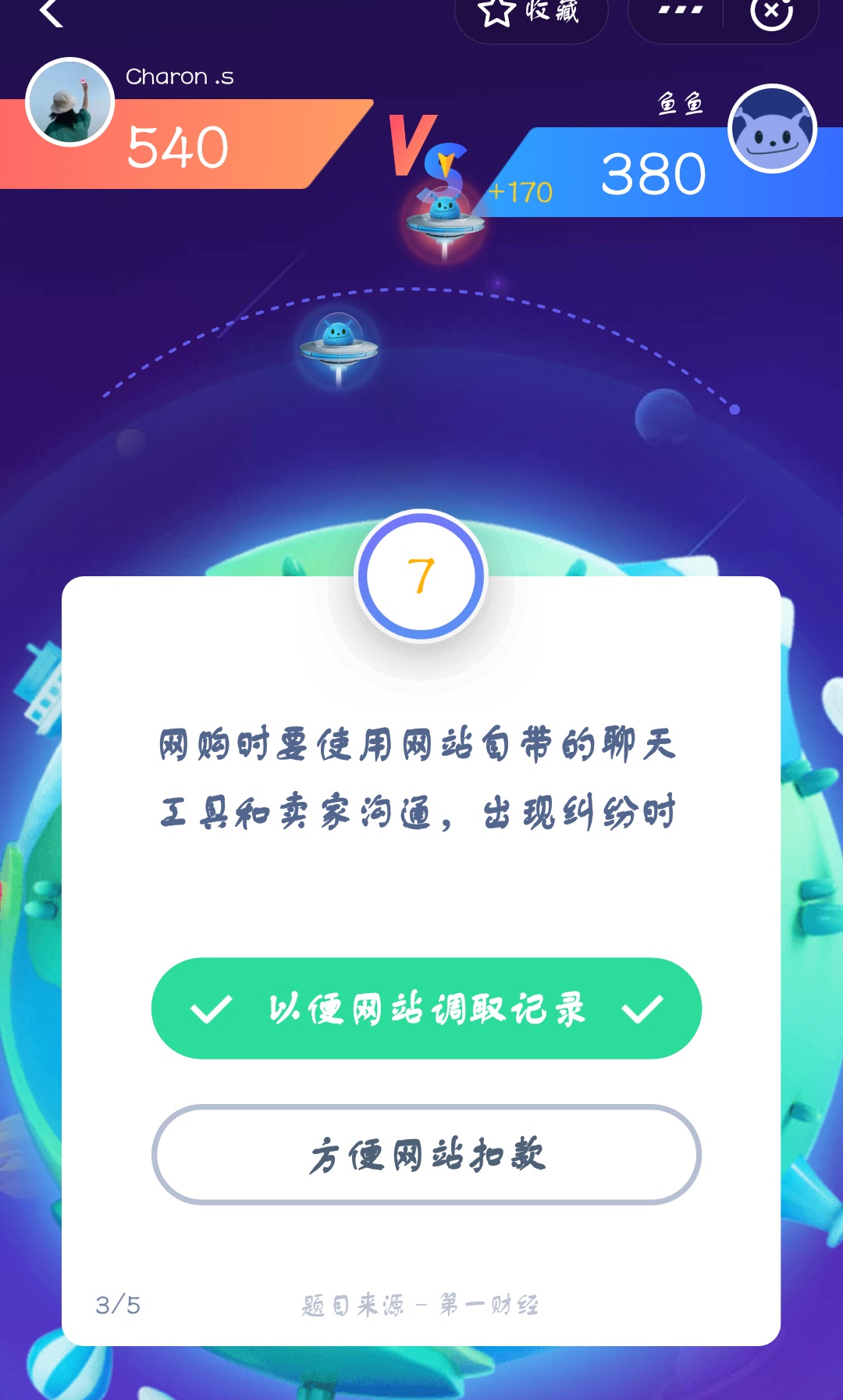
Task: Open opponent 鱼鱼's avatar
Action: [x=772, y=129]
